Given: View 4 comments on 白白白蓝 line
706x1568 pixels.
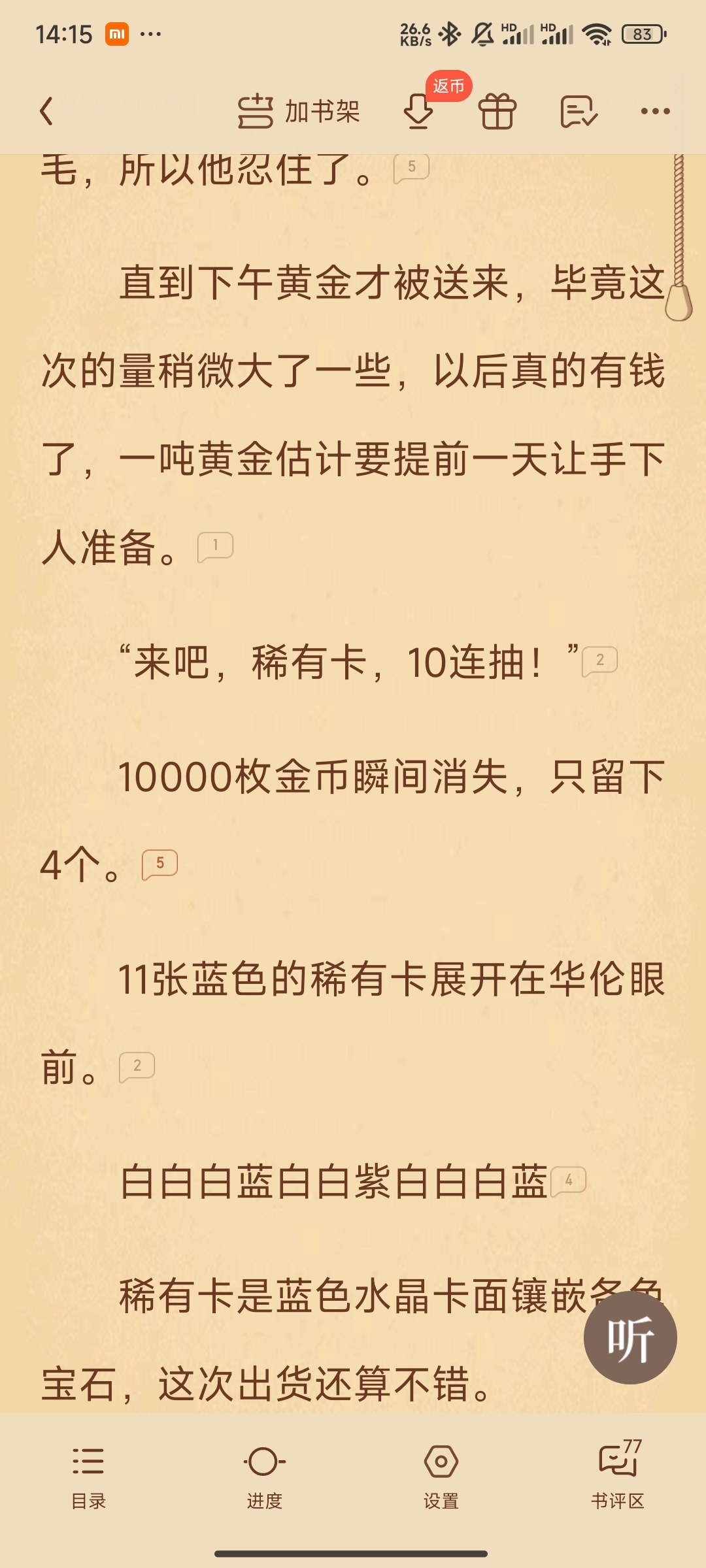Looking at the screenshot, I should (568, 1181).
